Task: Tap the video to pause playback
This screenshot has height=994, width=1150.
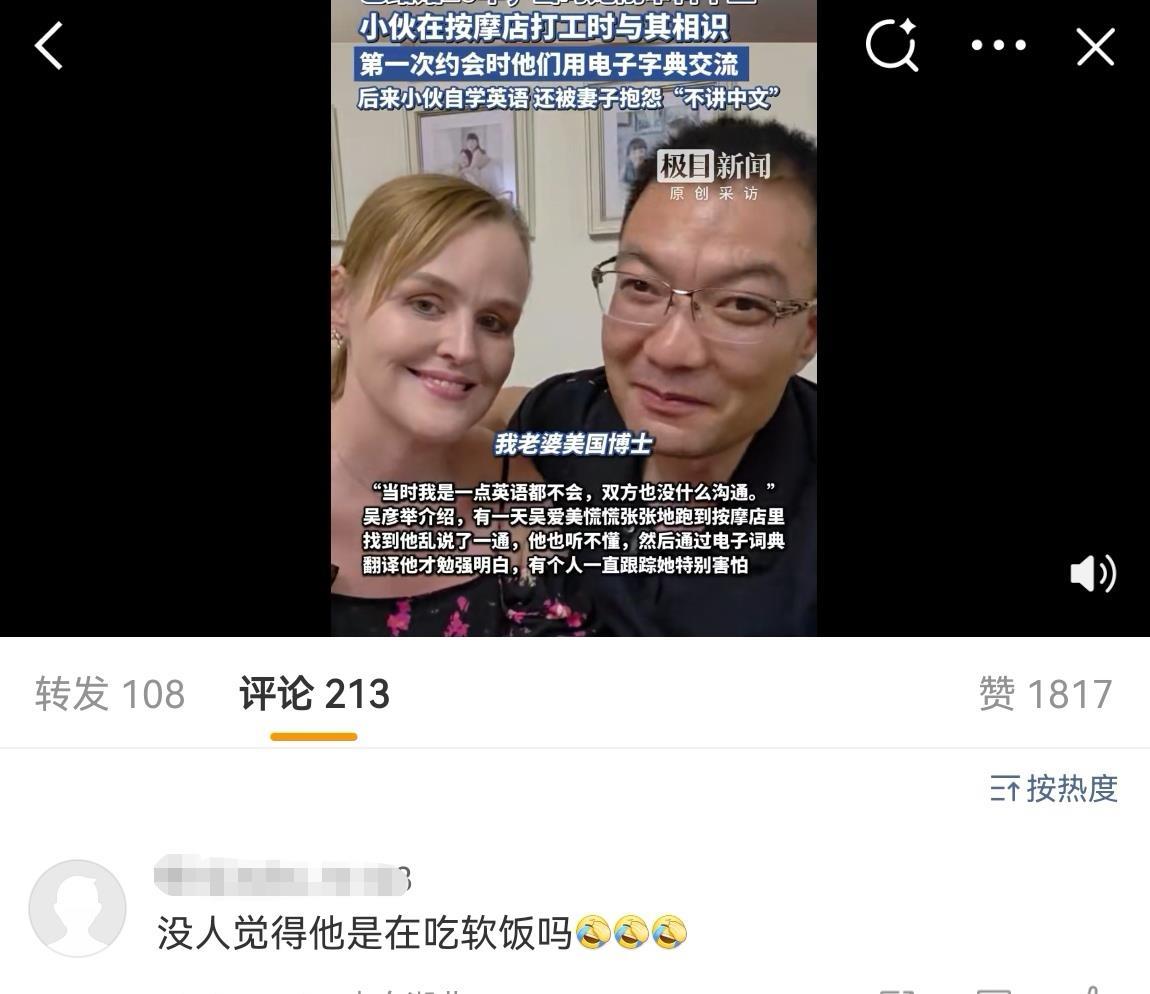Action: click(573, 320)
